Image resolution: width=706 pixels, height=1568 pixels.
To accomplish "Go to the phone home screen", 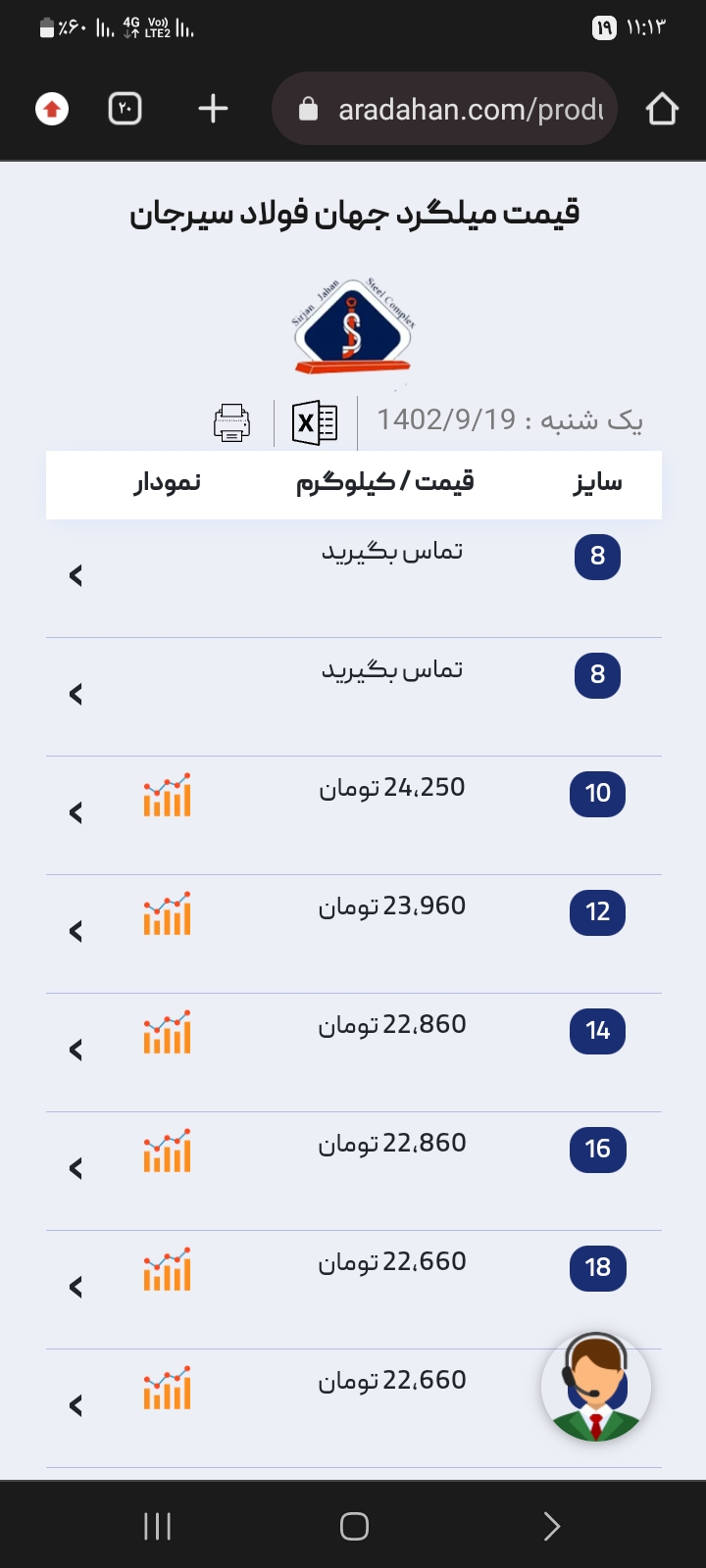I will (354, 1526).
